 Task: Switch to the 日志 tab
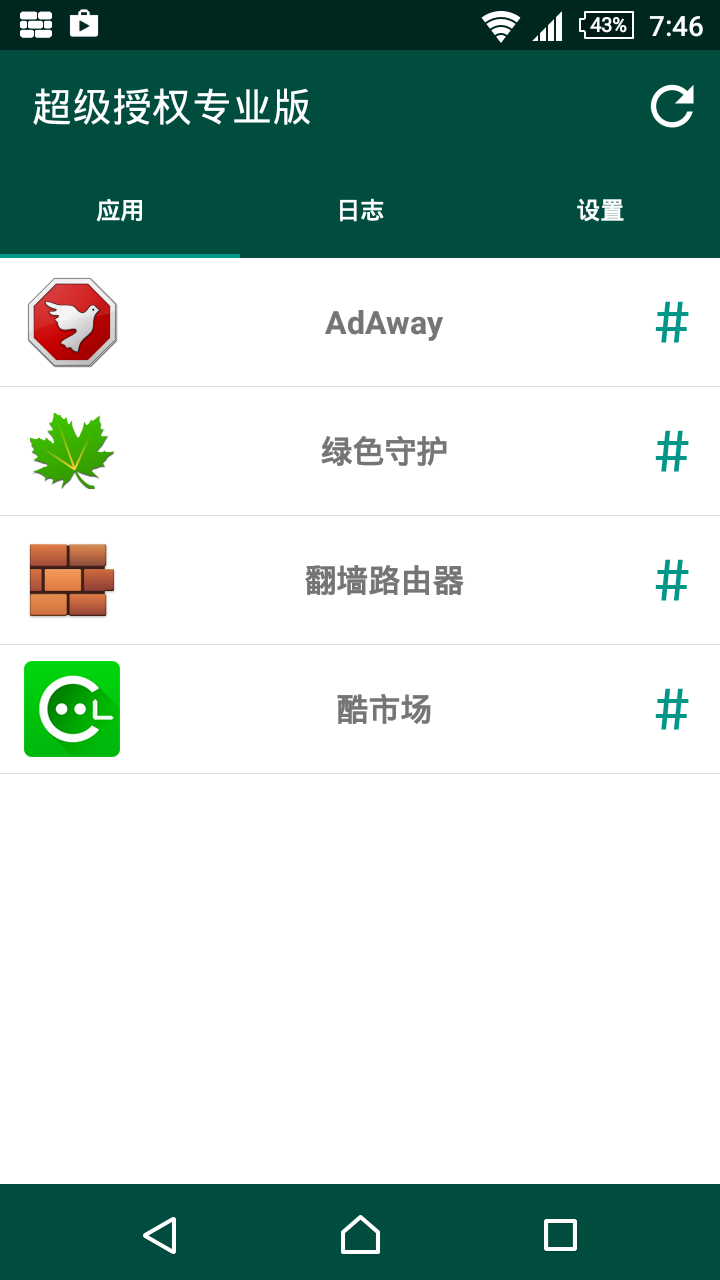[360, 211]
